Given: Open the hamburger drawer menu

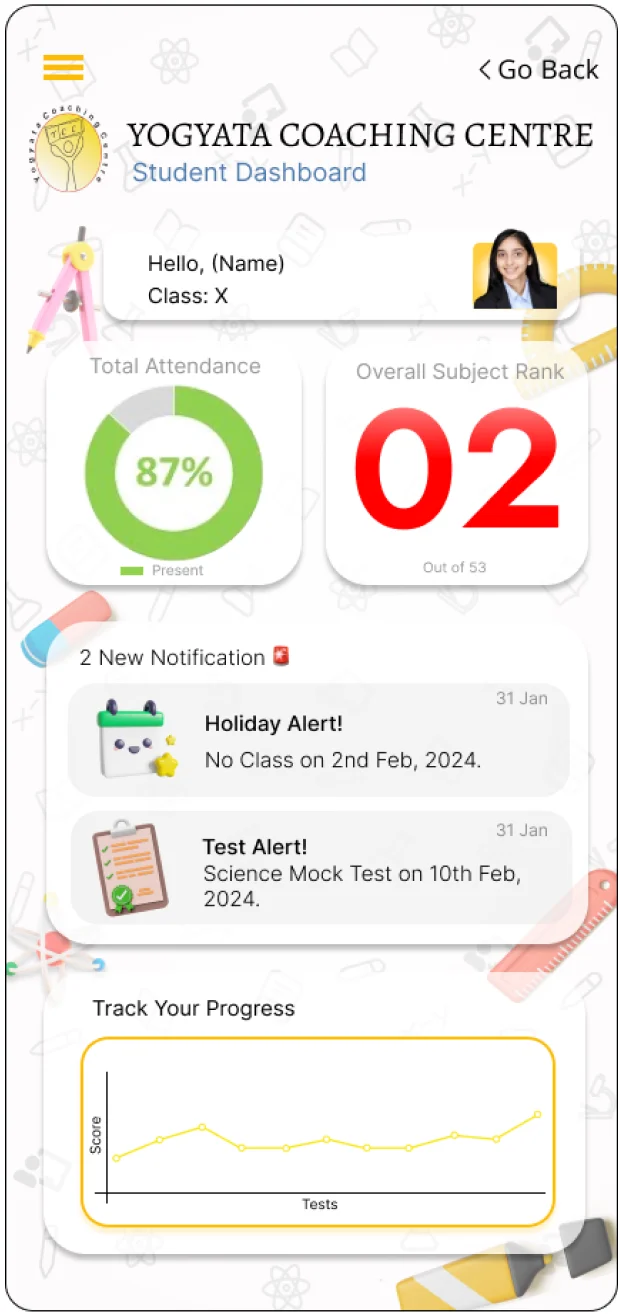Looking at the screenshot, I should 63,67.
